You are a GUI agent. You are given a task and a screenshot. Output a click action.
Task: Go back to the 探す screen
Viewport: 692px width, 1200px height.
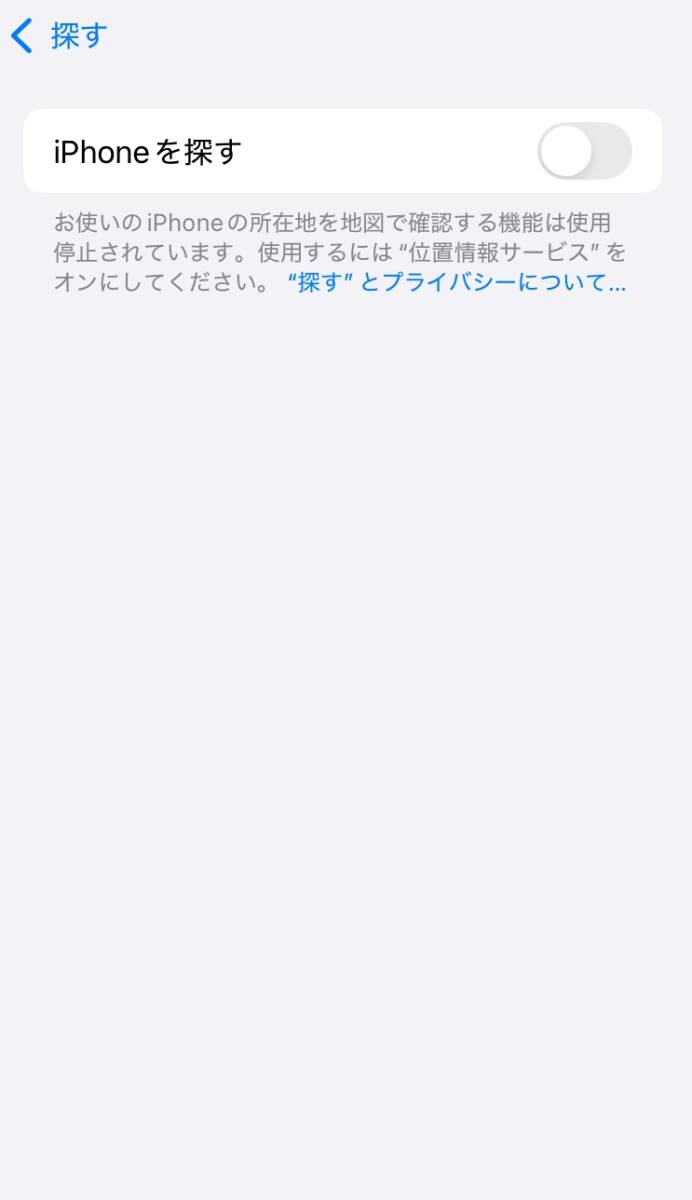[x=57, y=36]
